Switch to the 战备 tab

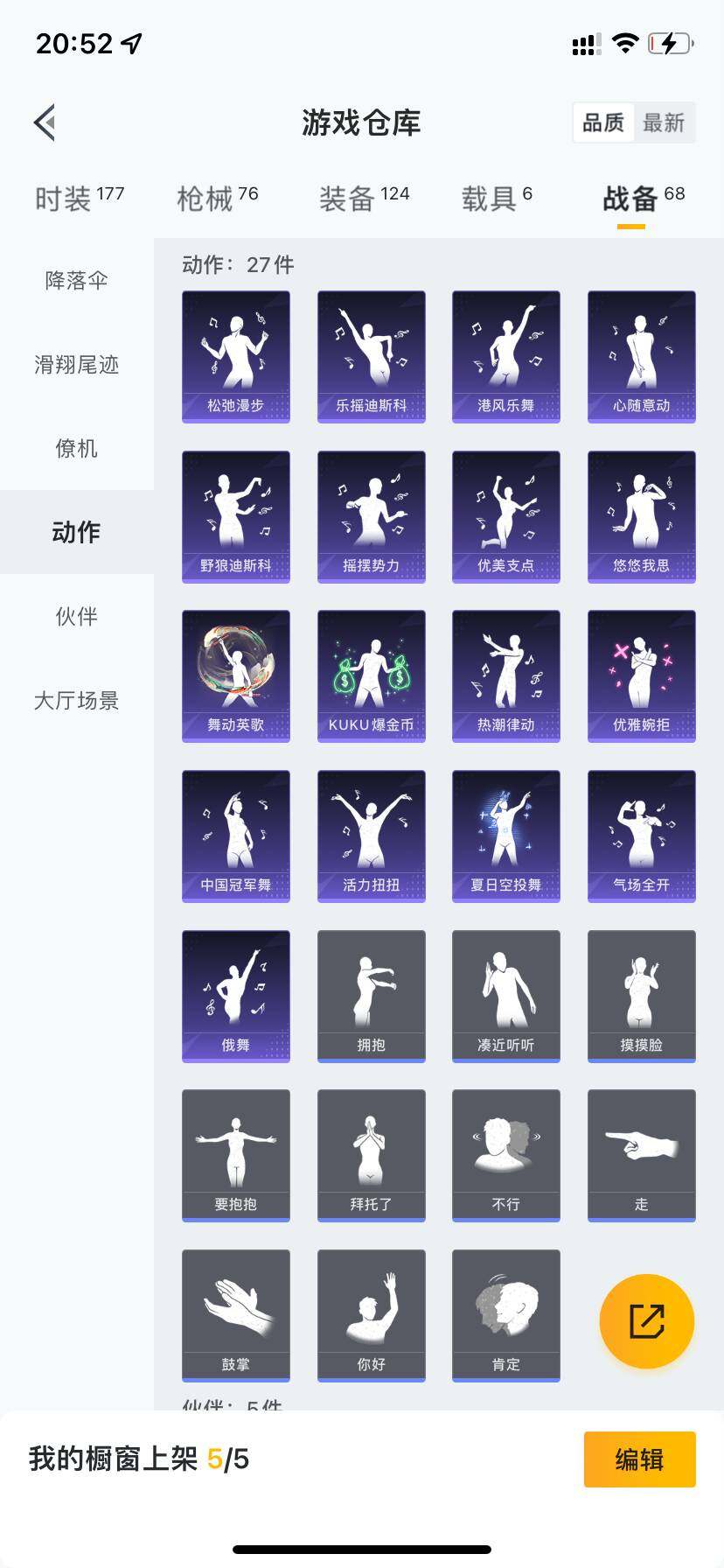[627, 197]
